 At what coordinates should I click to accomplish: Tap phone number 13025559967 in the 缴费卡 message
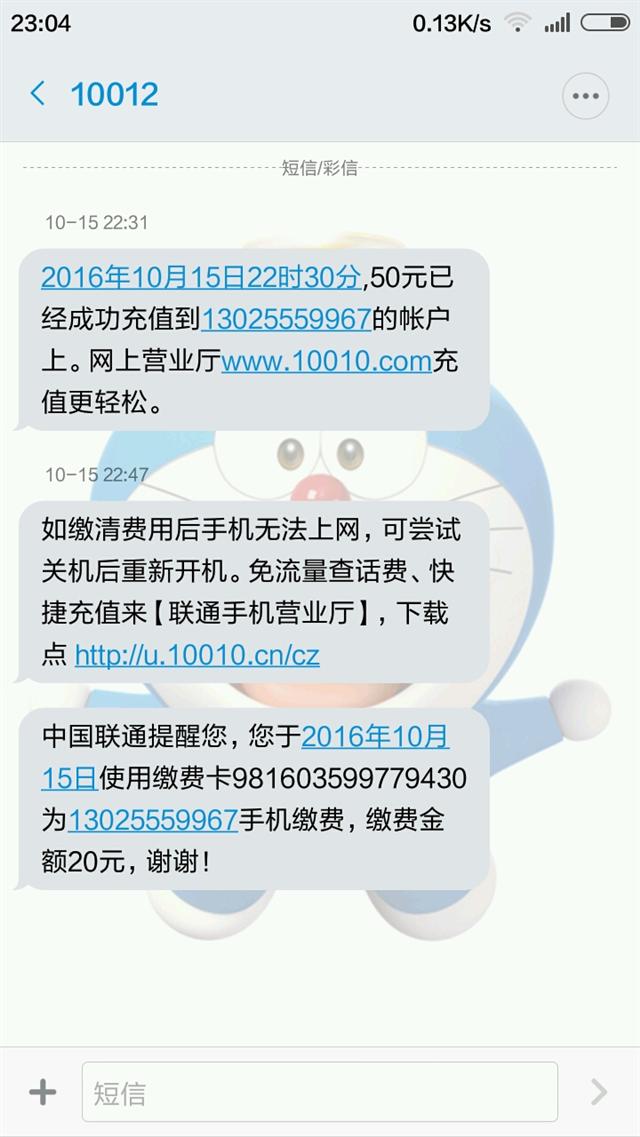click(x=153, y=821)
